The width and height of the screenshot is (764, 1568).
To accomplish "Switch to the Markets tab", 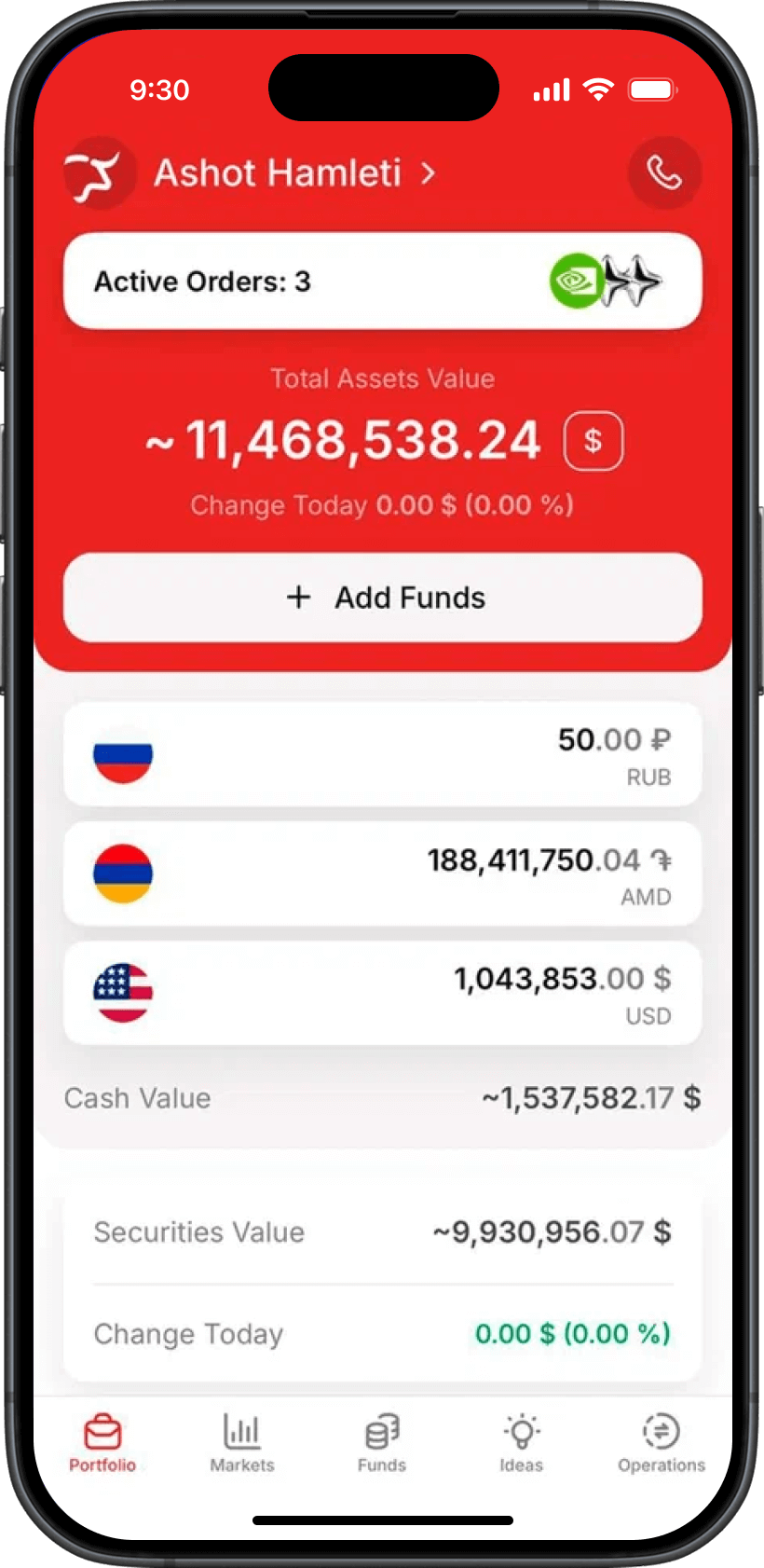I will [242, 1443].
